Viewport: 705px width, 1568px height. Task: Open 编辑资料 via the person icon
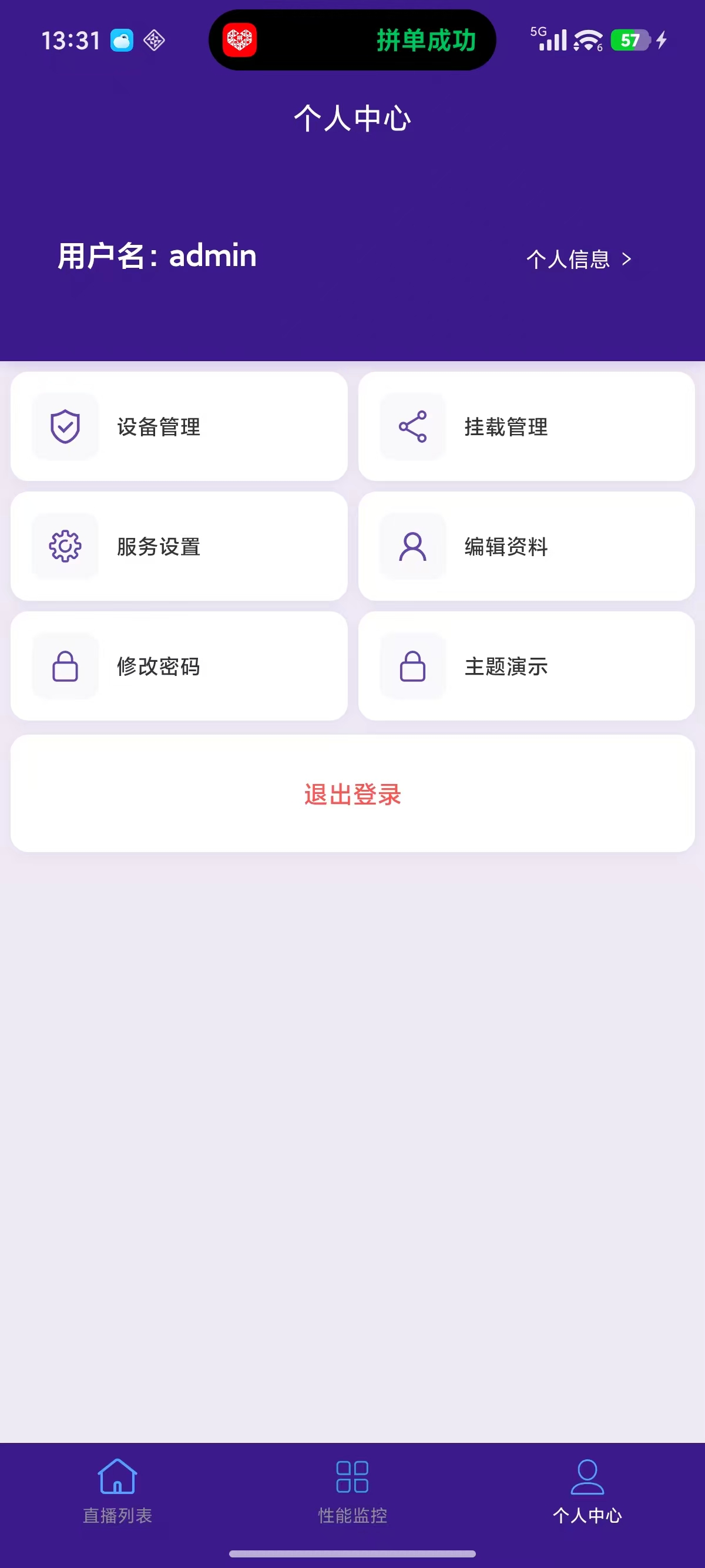pos(413,546)
